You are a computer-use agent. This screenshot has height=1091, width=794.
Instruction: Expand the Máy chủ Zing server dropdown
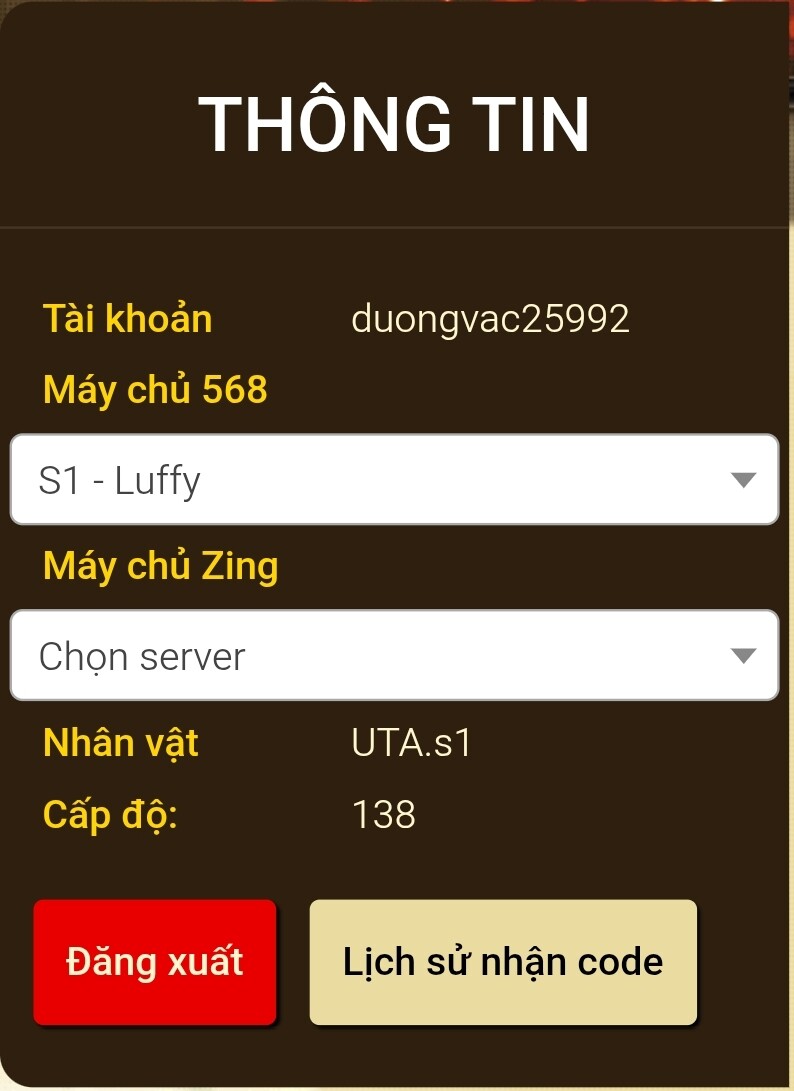pyautogui.click(x=394, y=656)
